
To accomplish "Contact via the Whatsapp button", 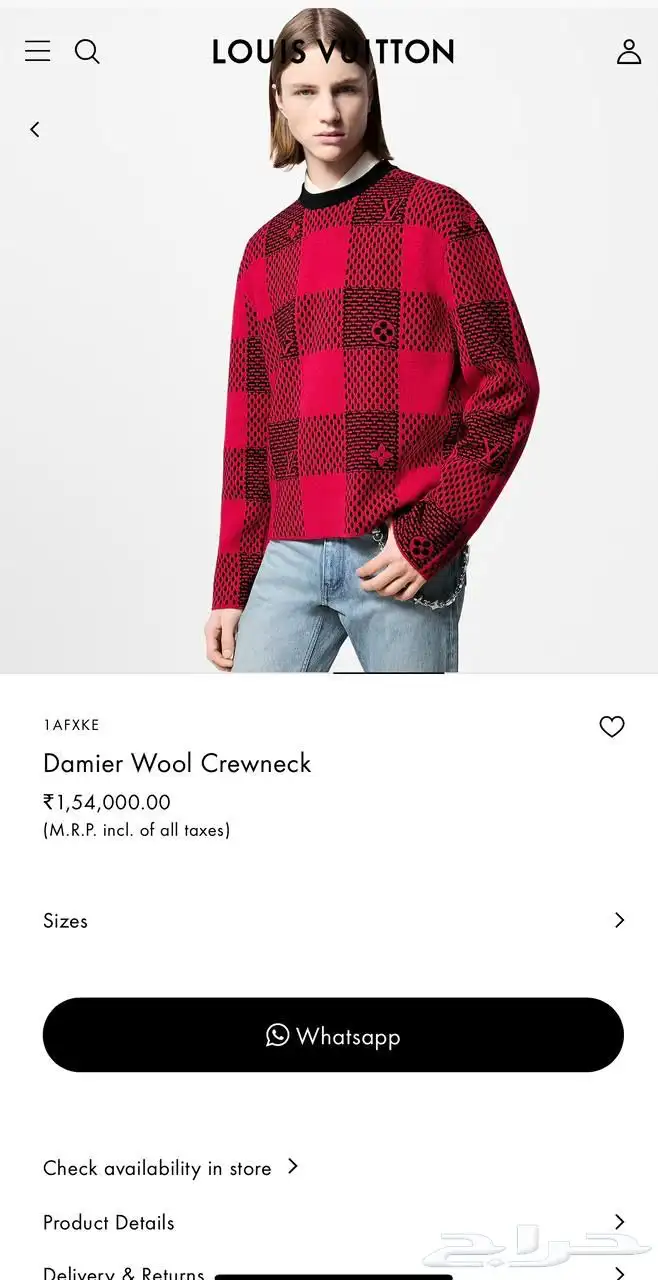I will coord(333,1035).
